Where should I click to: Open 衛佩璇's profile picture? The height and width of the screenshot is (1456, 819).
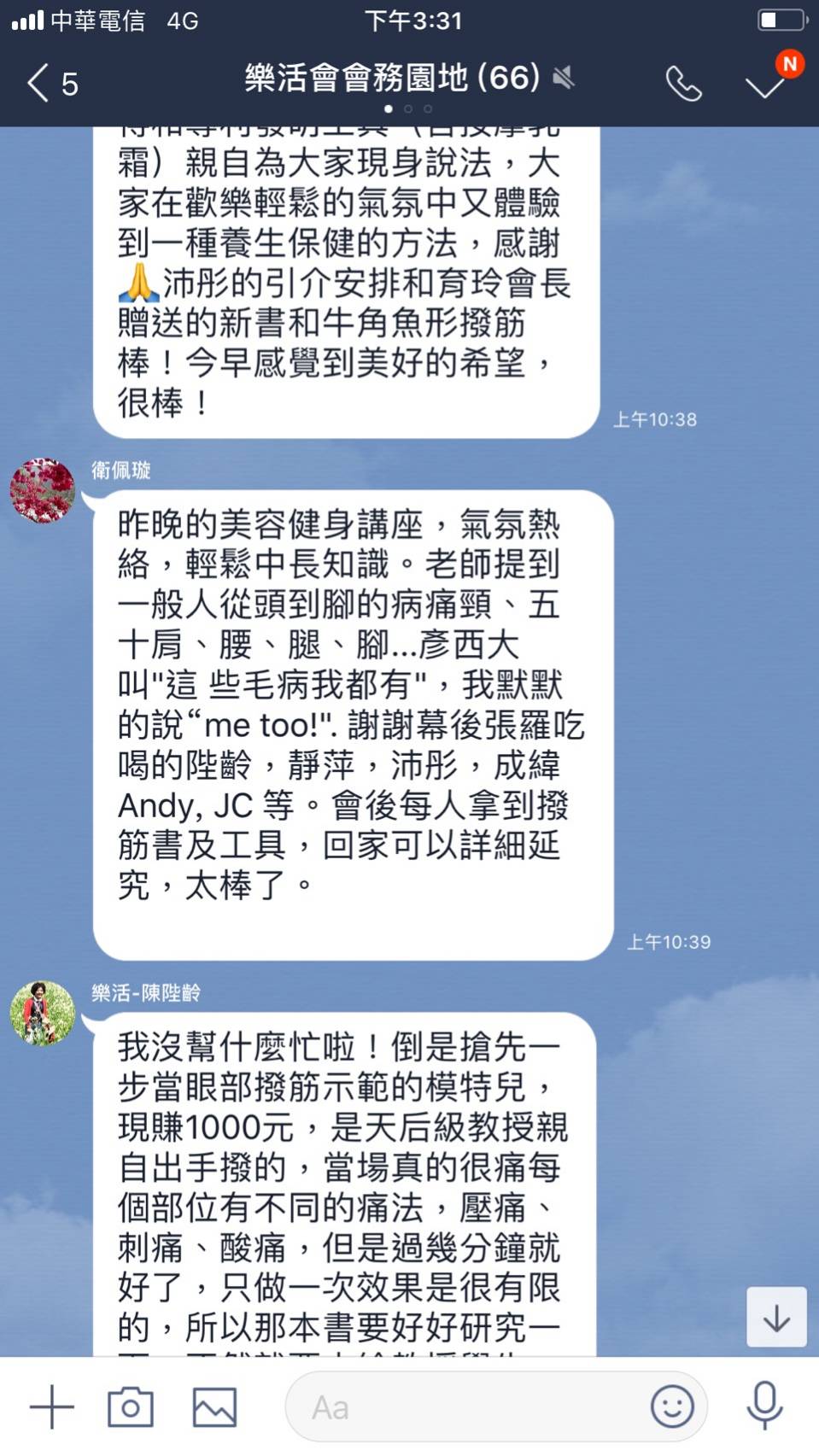pyautogui.click(x=43, y=490)
